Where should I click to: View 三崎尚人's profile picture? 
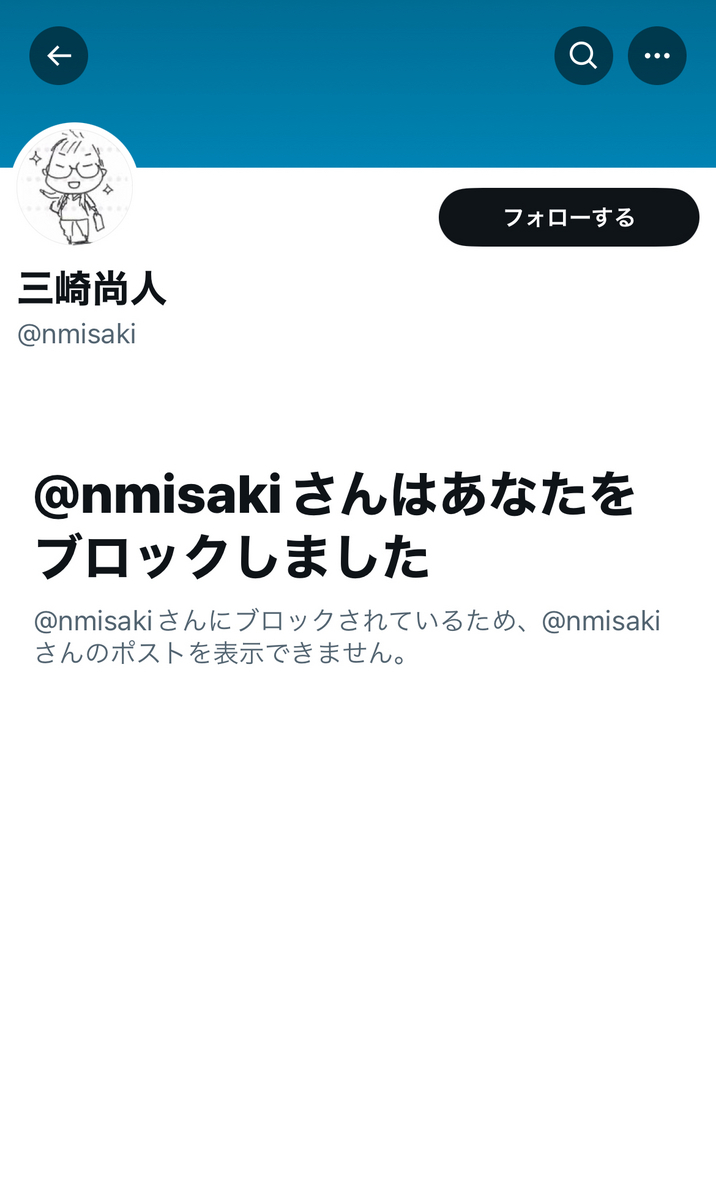(x=76, y=186)
